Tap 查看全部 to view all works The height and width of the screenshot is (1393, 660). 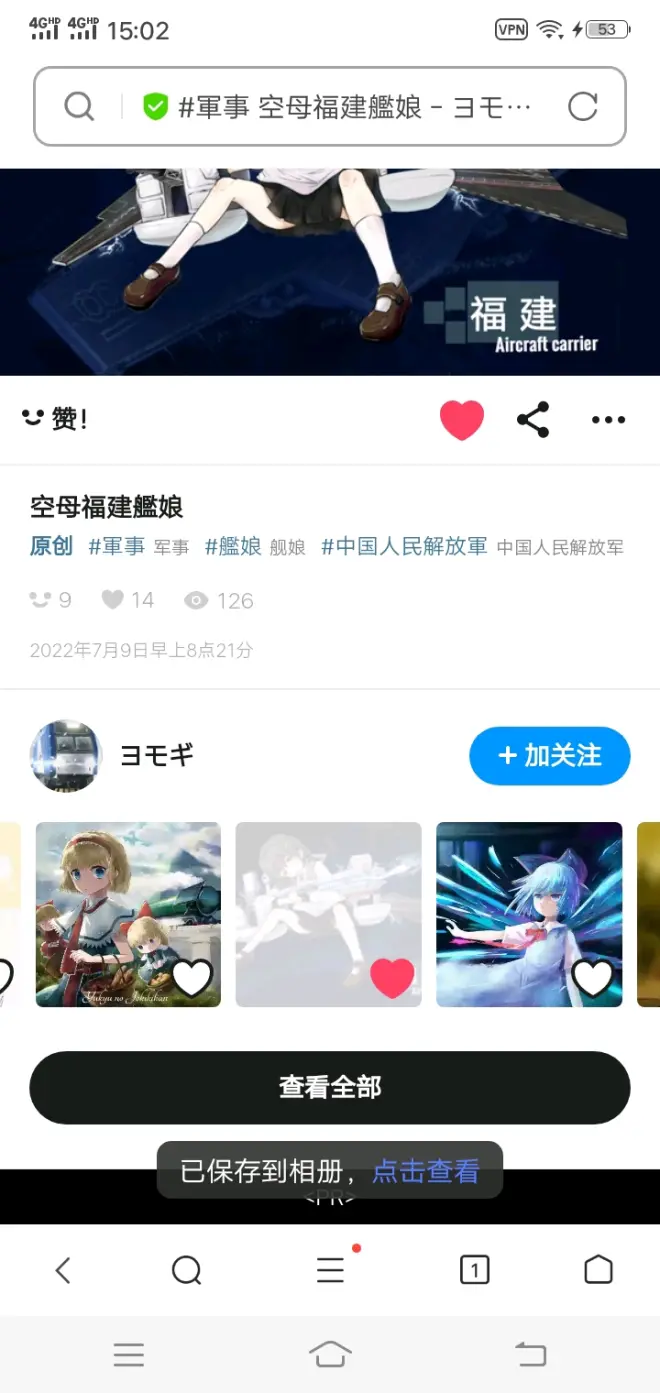tap(330, 1087)
